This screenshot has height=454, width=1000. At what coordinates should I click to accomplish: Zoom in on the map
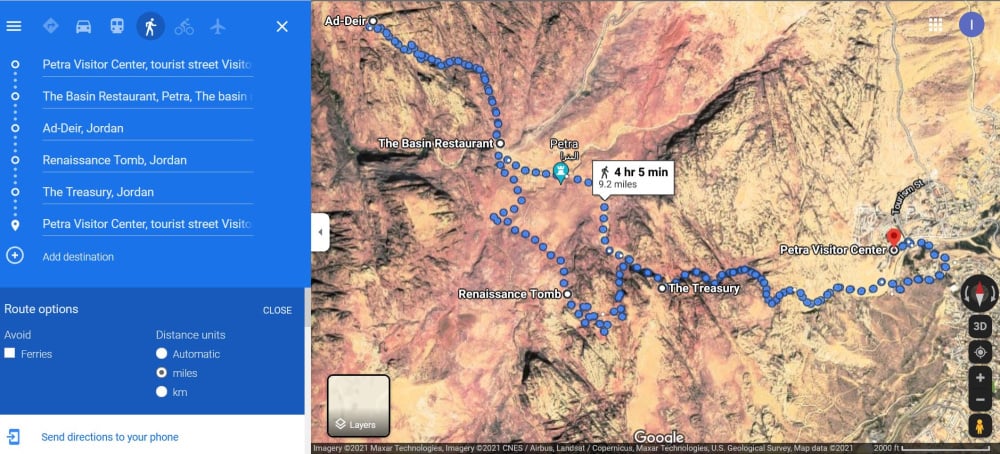[980, 378]
